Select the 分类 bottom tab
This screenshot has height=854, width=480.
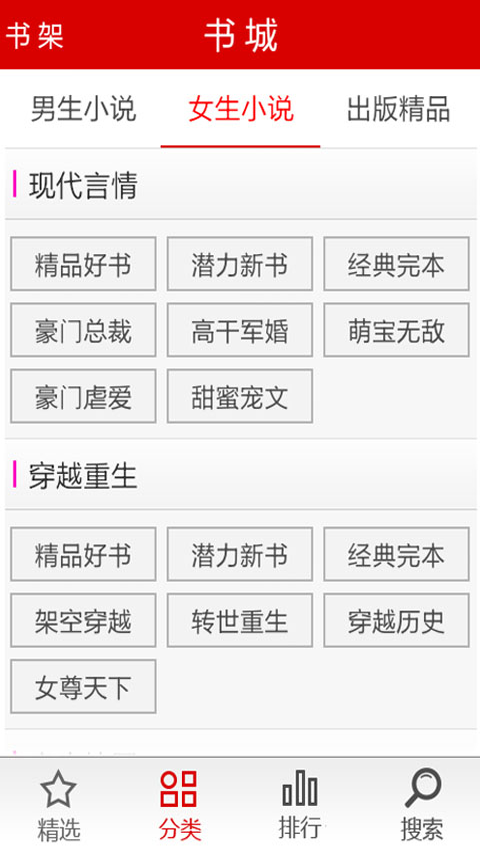pos(179,805)
